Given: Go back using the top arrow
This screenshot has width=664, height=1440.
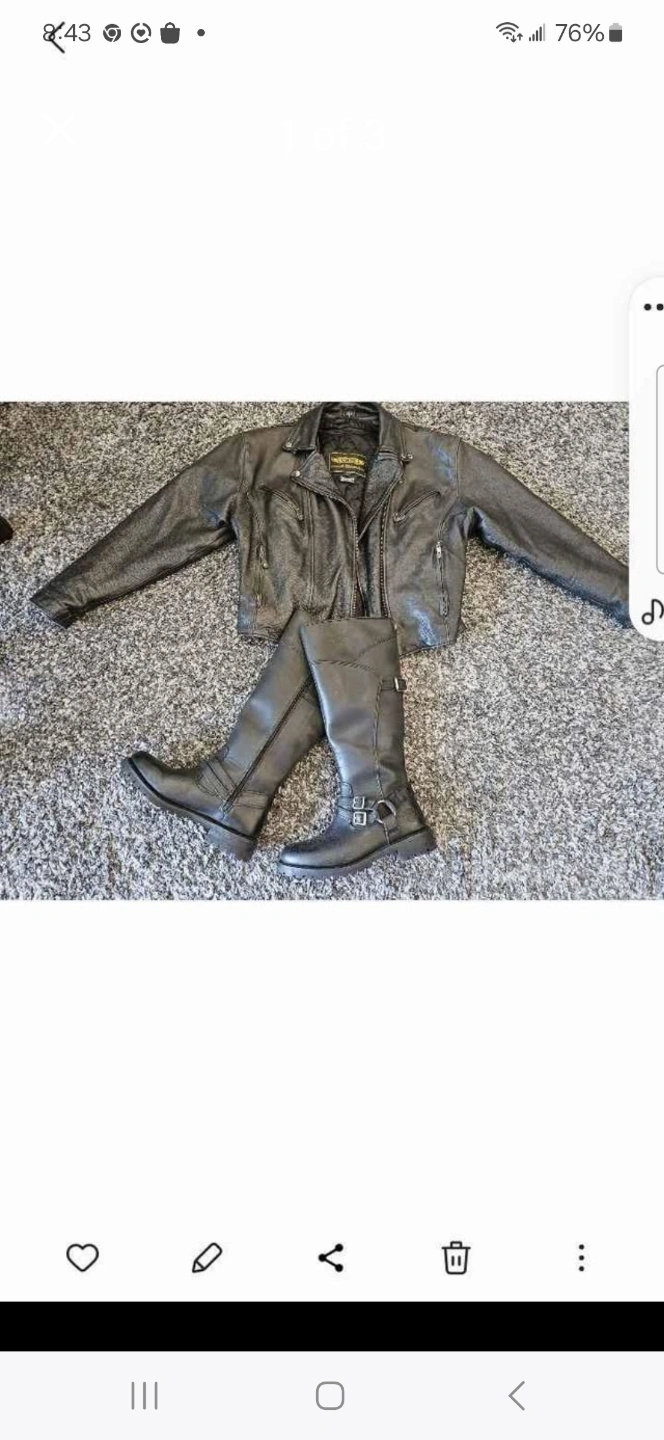Looking at the screenshot, I should click(56, 37).
